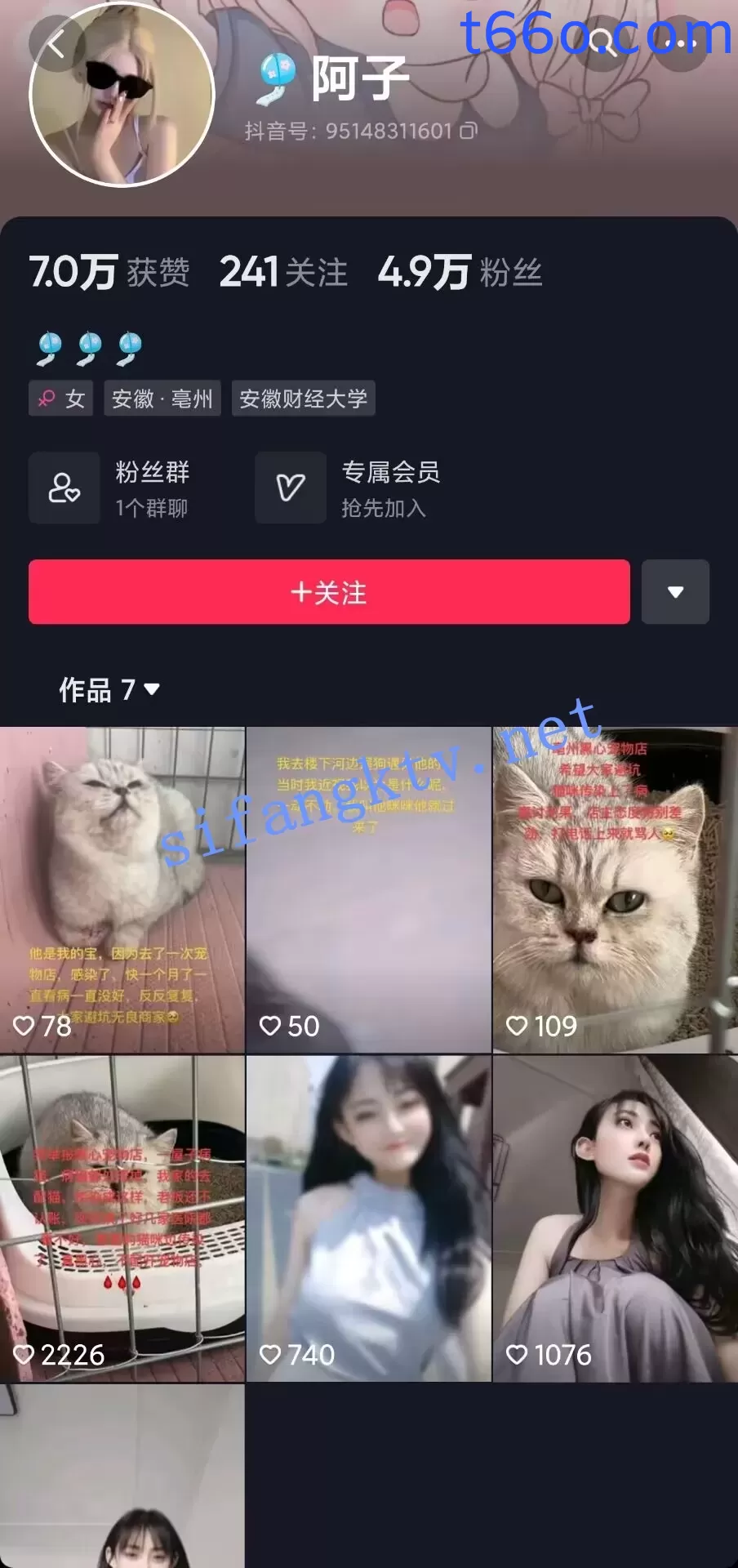View the 241 关注 following list

pos(283,272)
